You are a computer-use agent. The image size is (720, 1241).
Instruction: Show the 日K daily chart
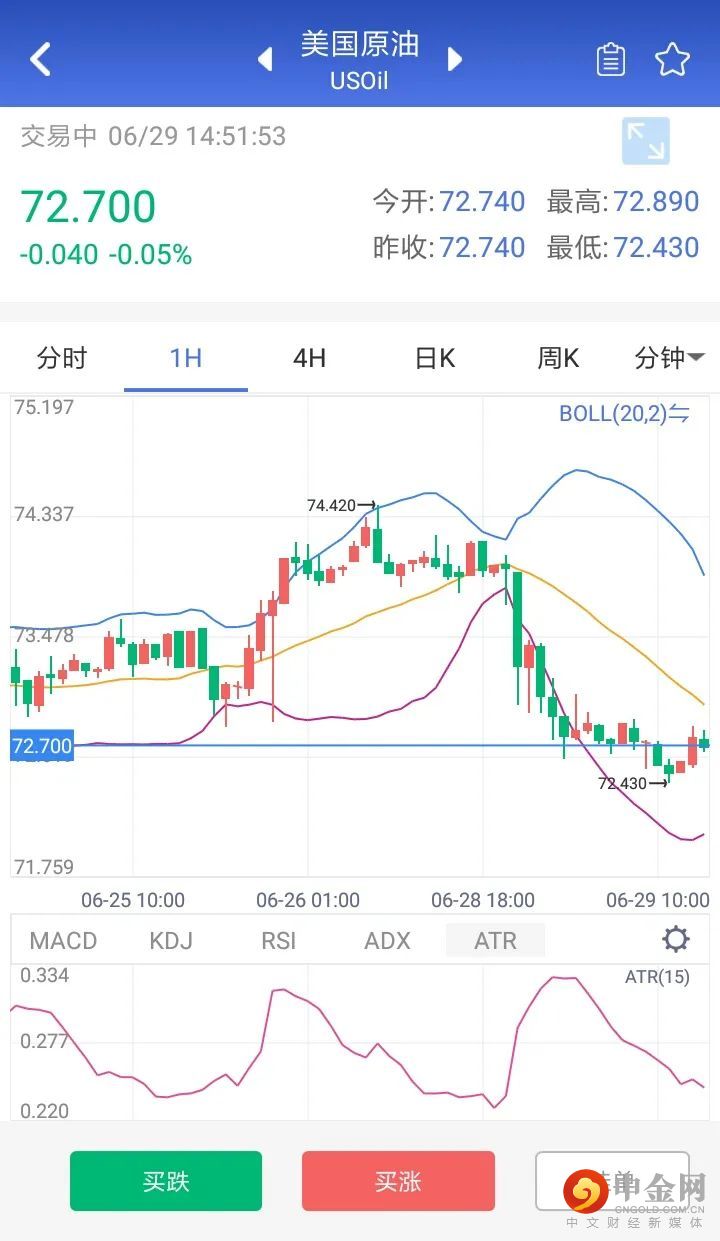(x=435, y=358)
